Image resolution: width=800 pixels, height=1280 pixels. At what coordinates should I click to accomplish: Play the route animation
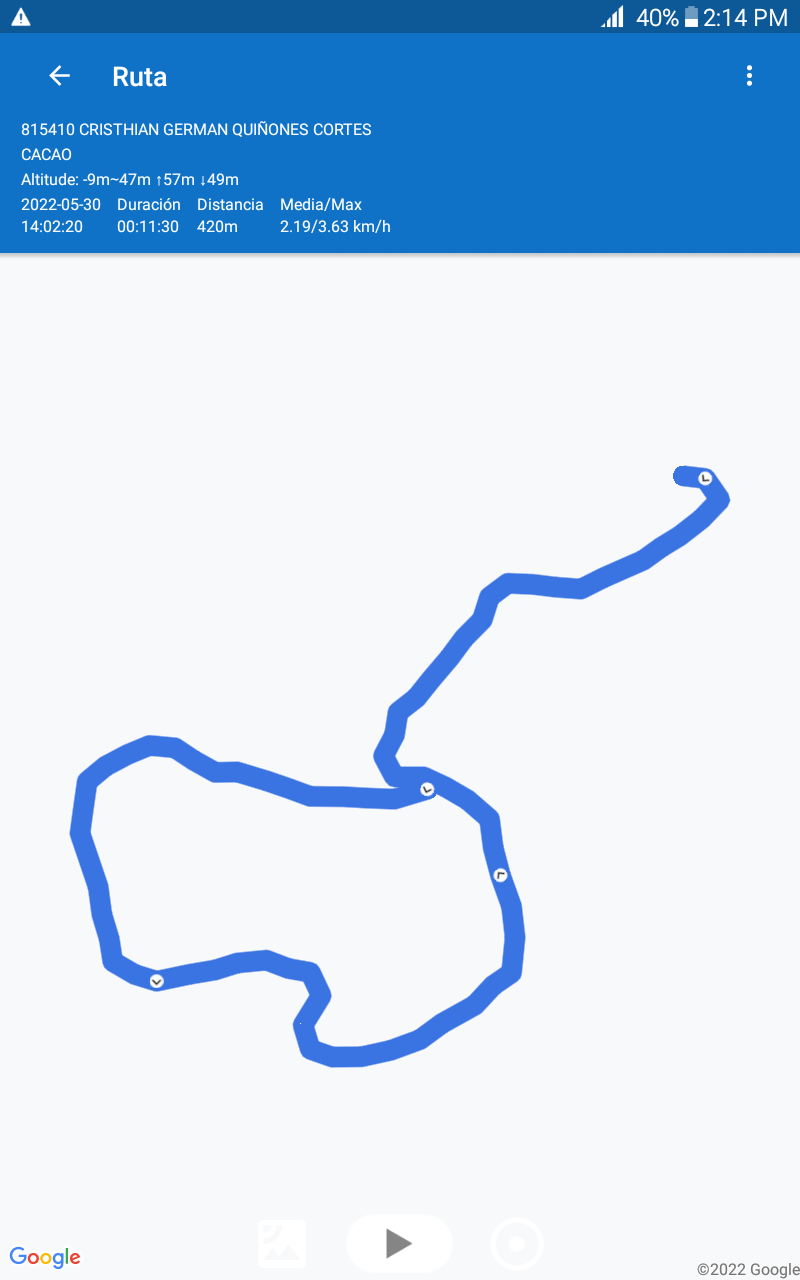point(399,1243)
